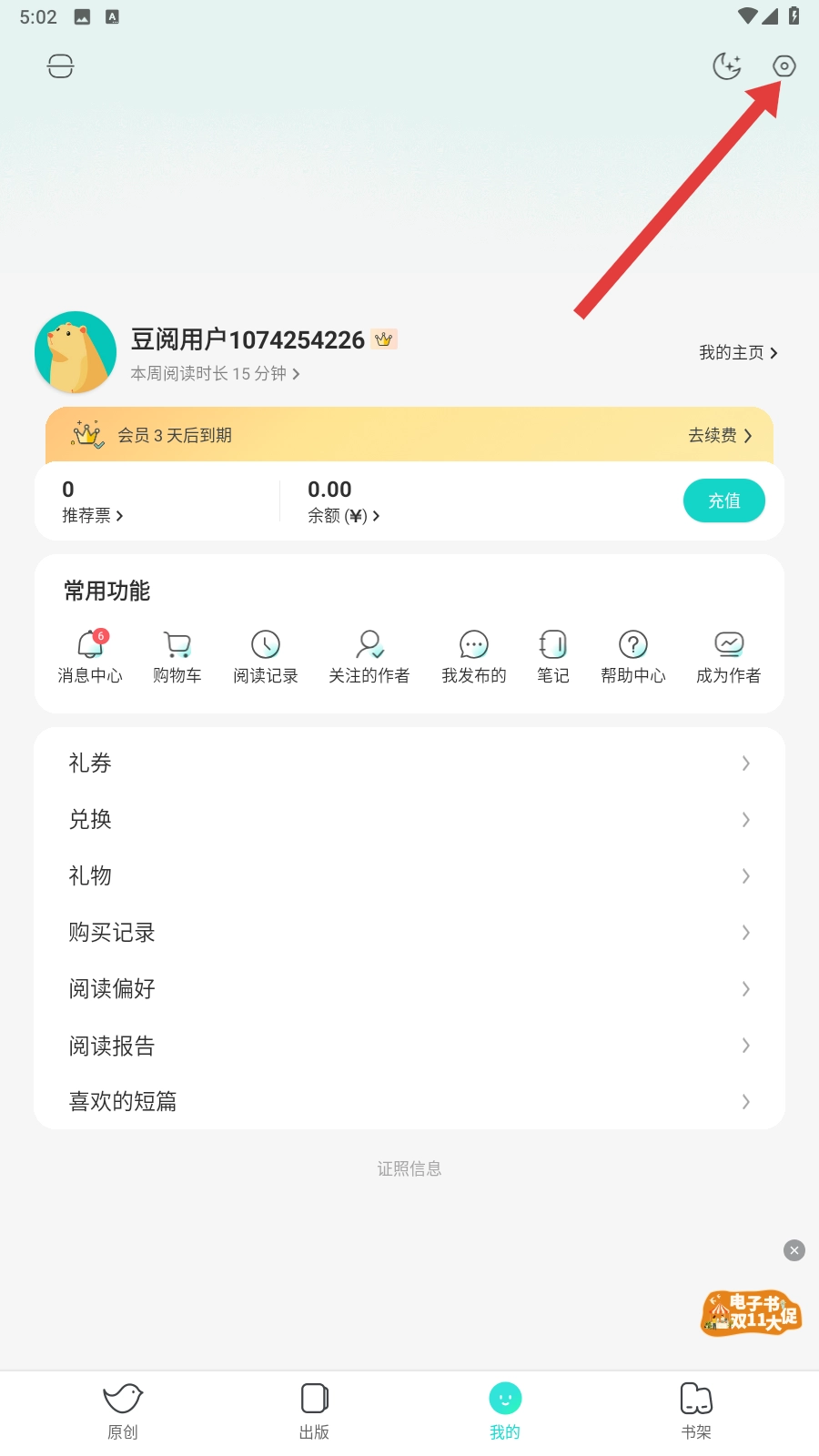Screen dimensions: 819x1456
Task: Tap the 充值 recharge button
Action: 723,500
